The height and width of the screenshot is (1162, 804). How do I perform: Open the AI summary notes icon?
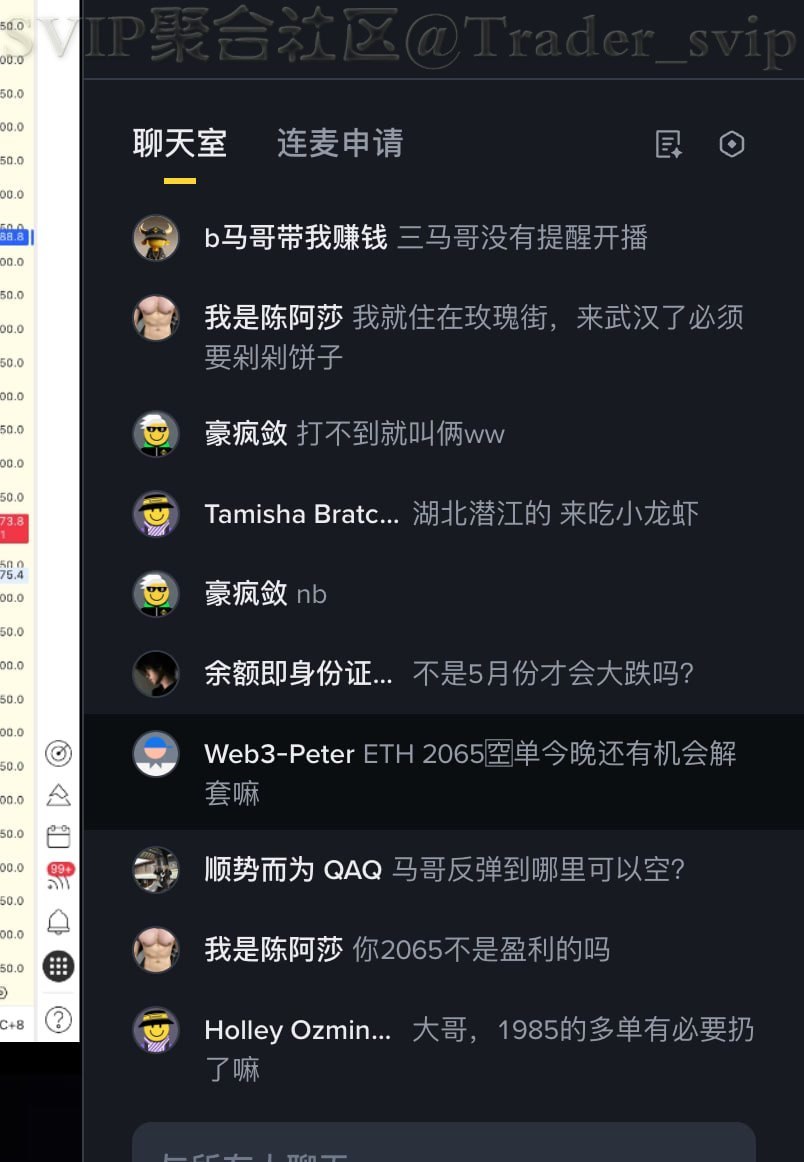point(668,144)
